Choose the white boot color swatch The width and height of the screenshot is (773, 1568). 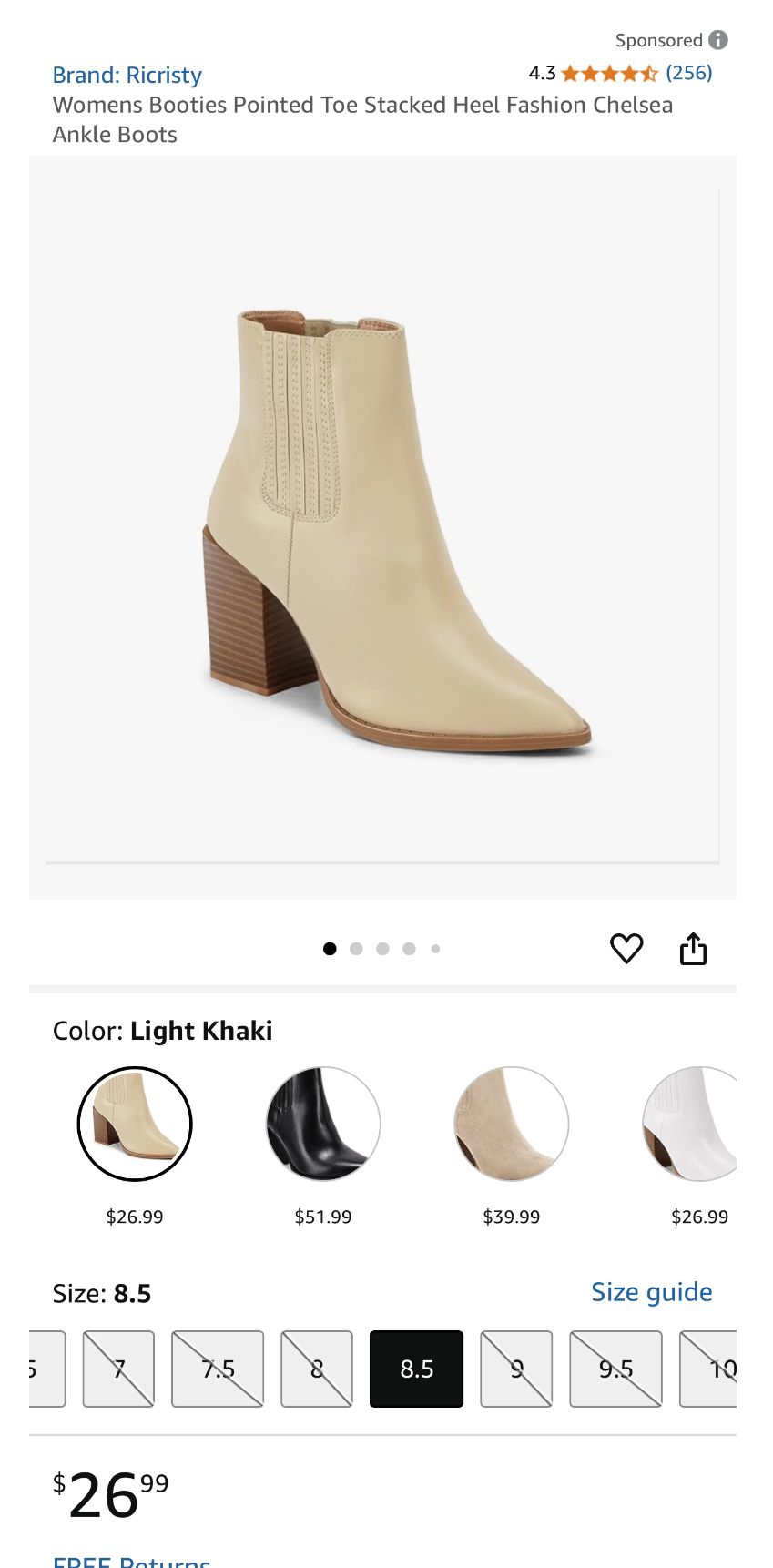(x=690, y=1124)
